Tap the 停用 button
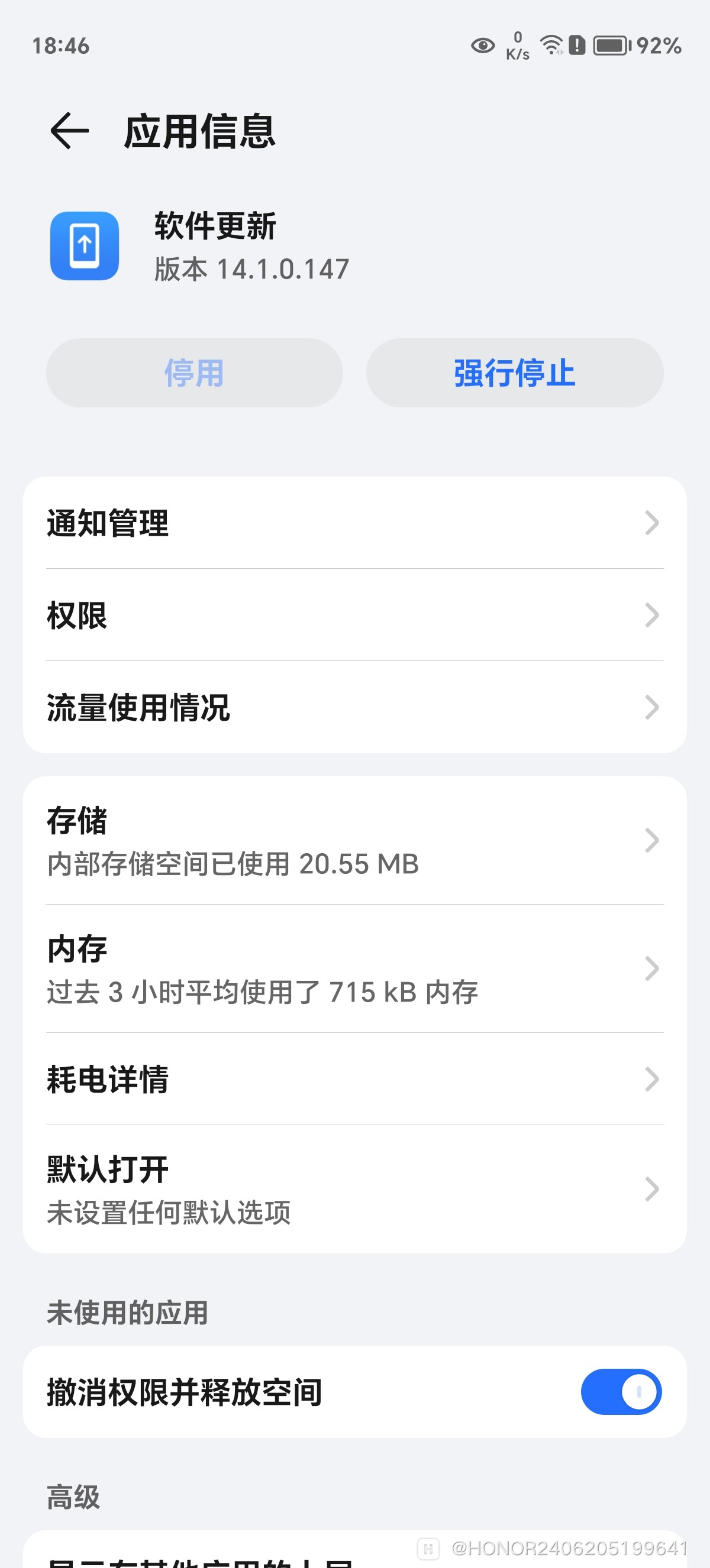Viewport: 710px width, 1568px height. pos(194,372)
